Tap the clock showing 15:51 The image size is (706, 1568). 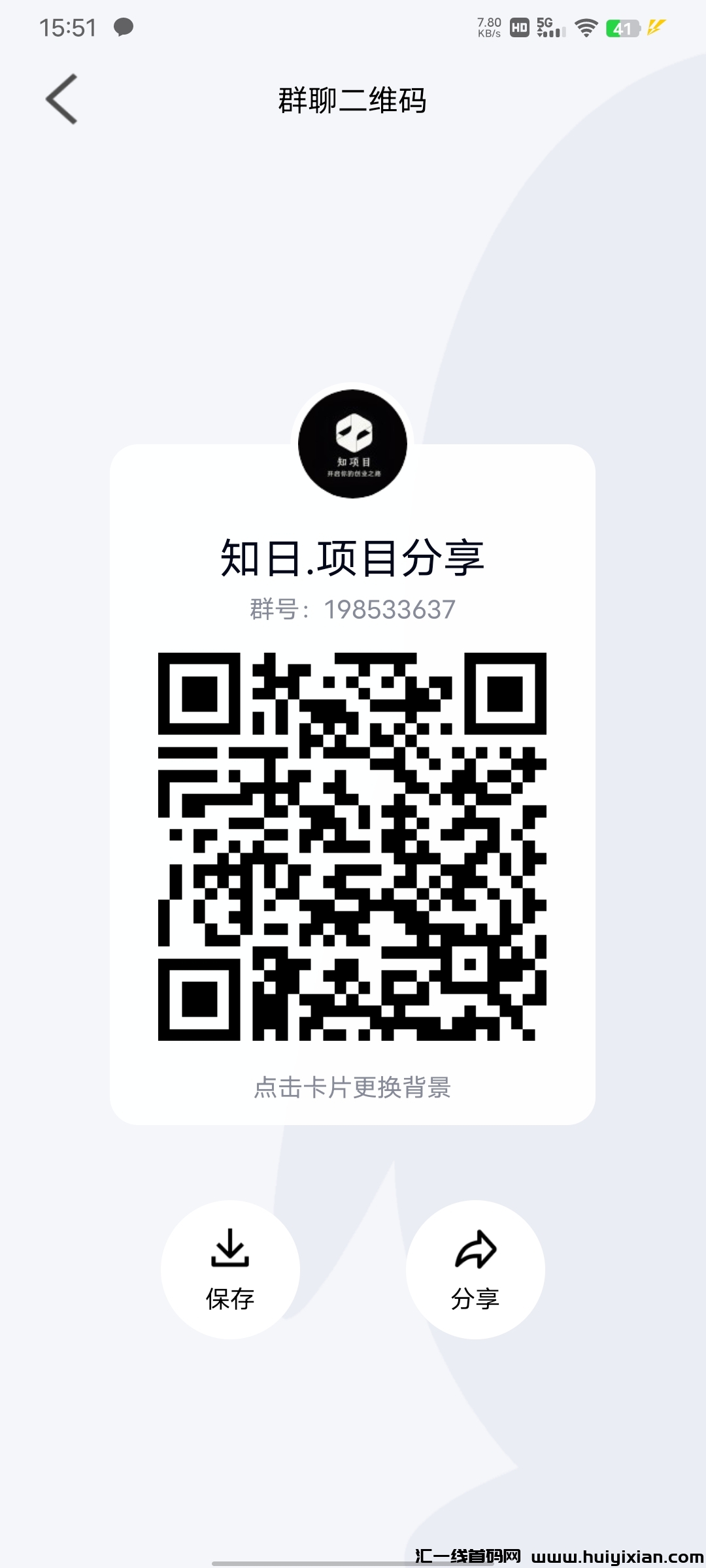coord(68,27)
